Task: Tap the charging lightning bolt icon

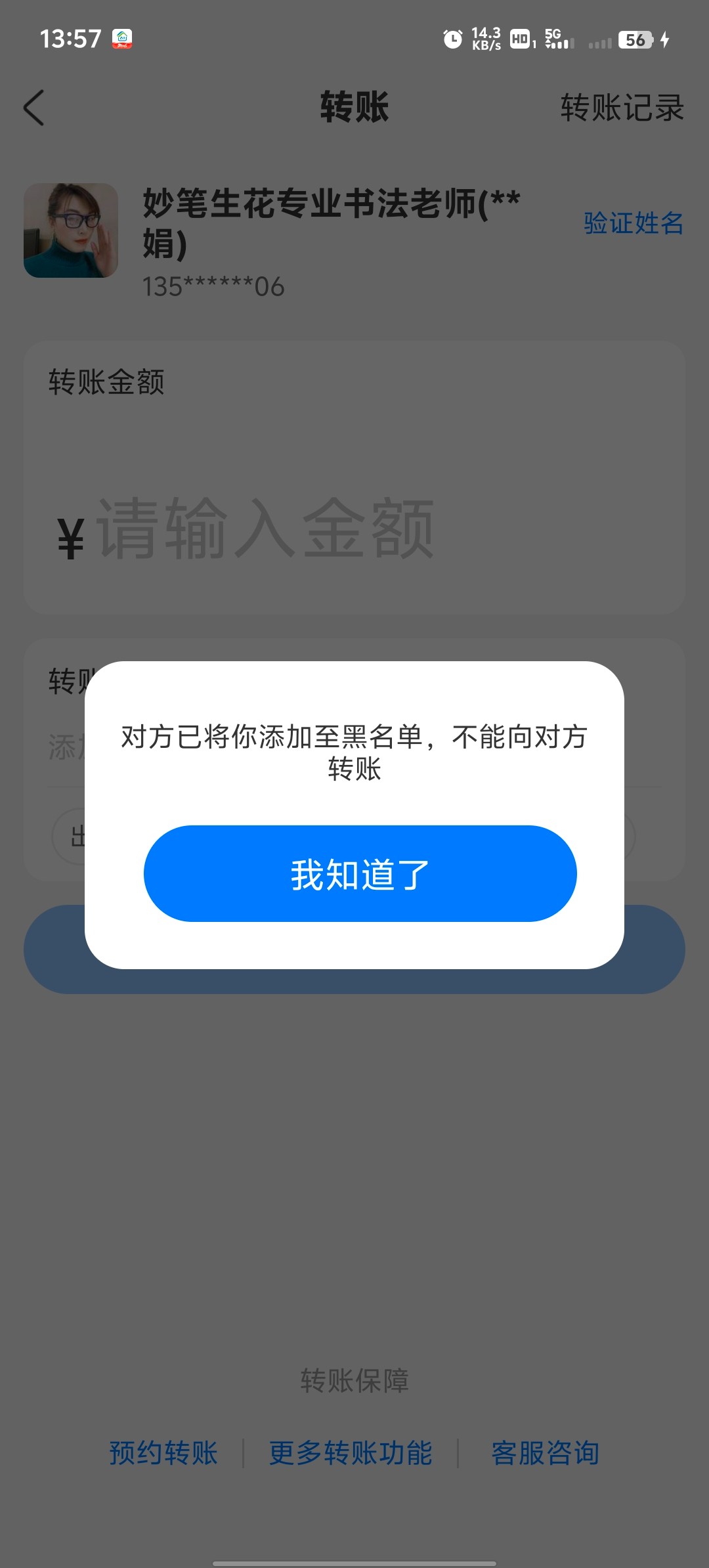Action: 663,41
